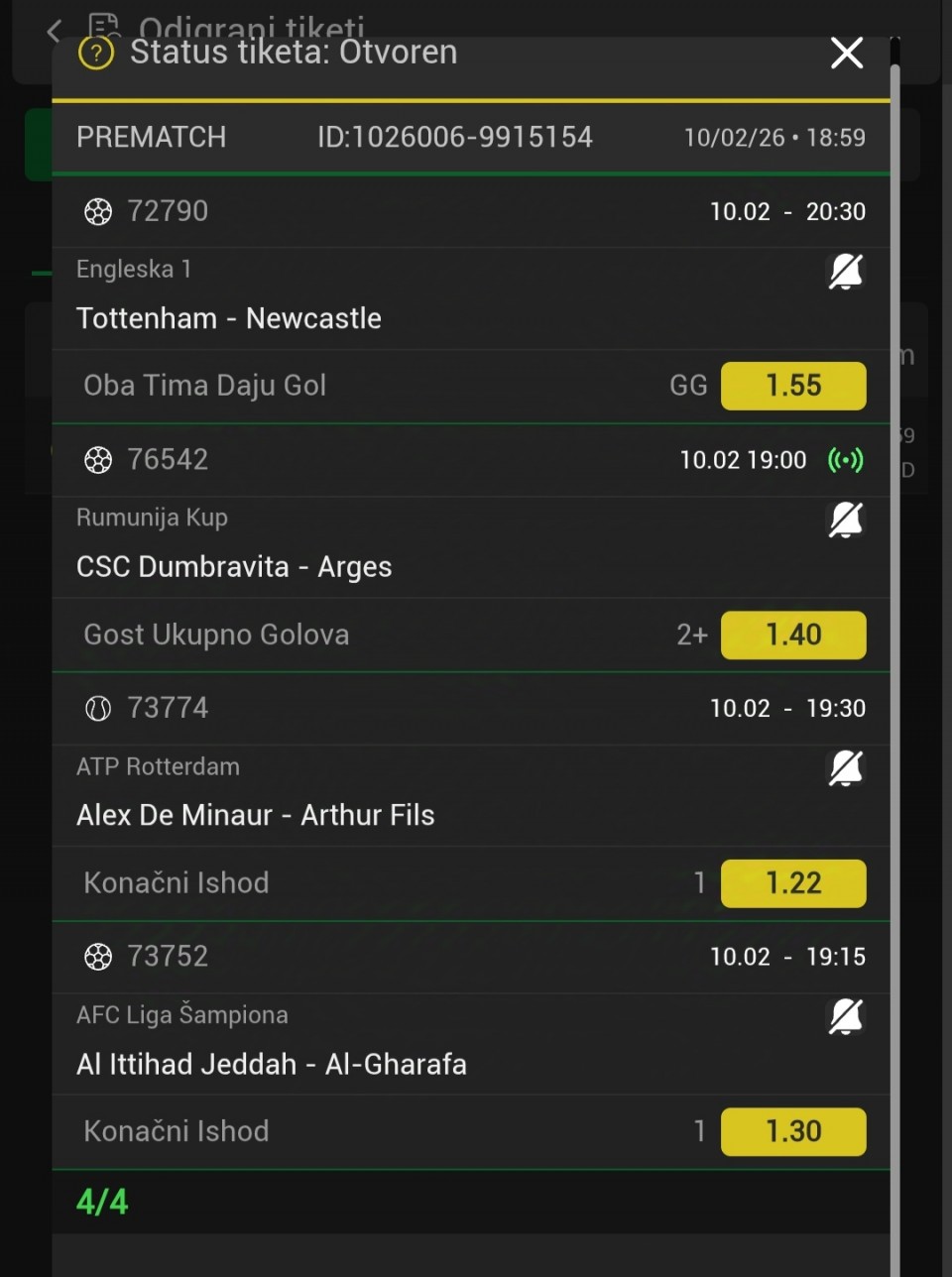Open the ticket status help icon
Image resolution: width=952 pixels, height=1277 pixels.
96,53
